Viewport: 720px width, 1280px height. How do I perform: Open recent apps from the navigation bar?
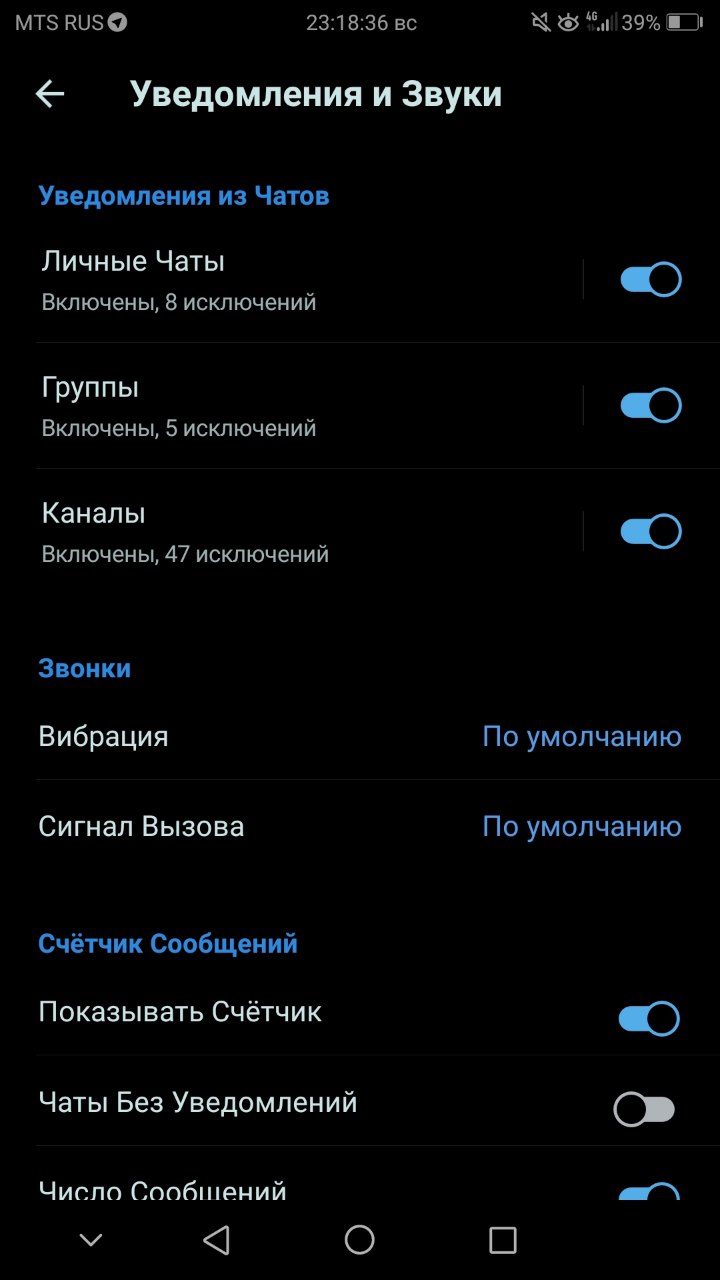pos(502,1240)
